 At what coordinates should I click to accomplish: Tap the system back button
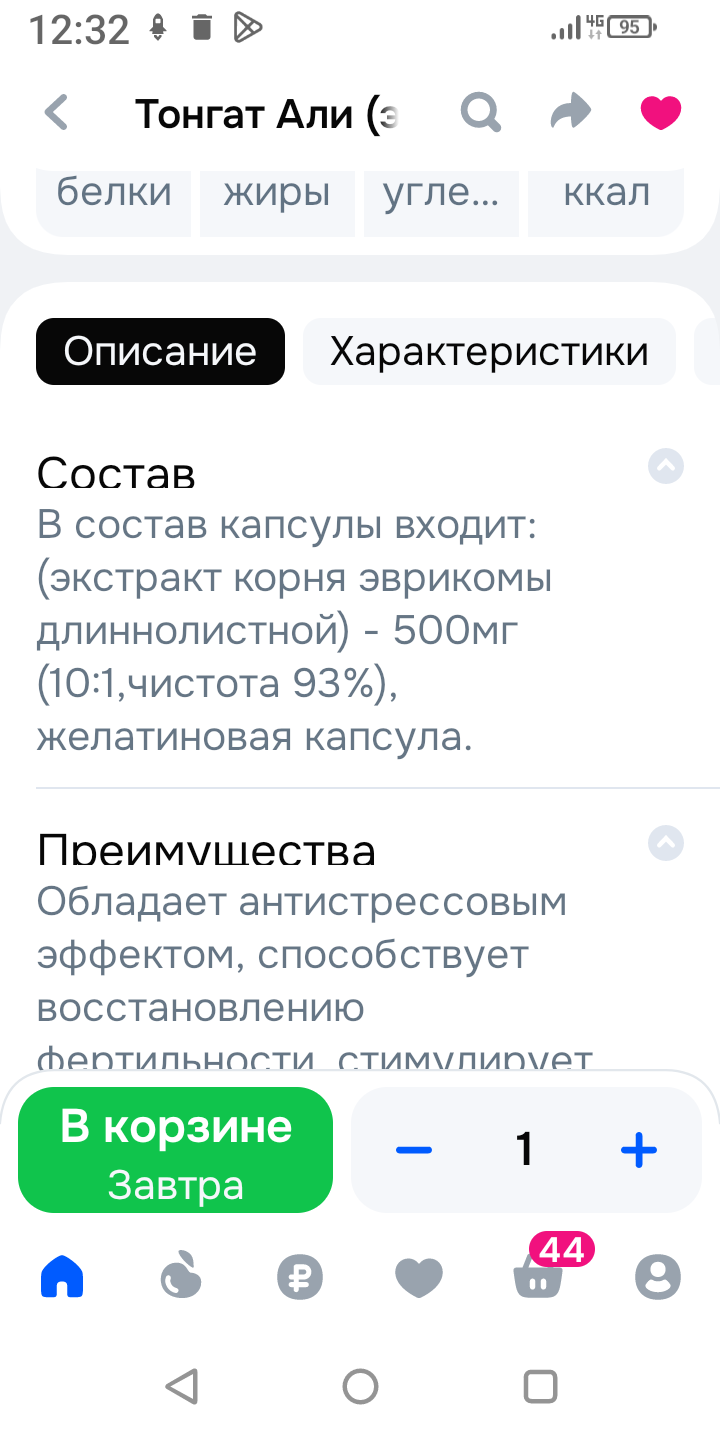181,1387
